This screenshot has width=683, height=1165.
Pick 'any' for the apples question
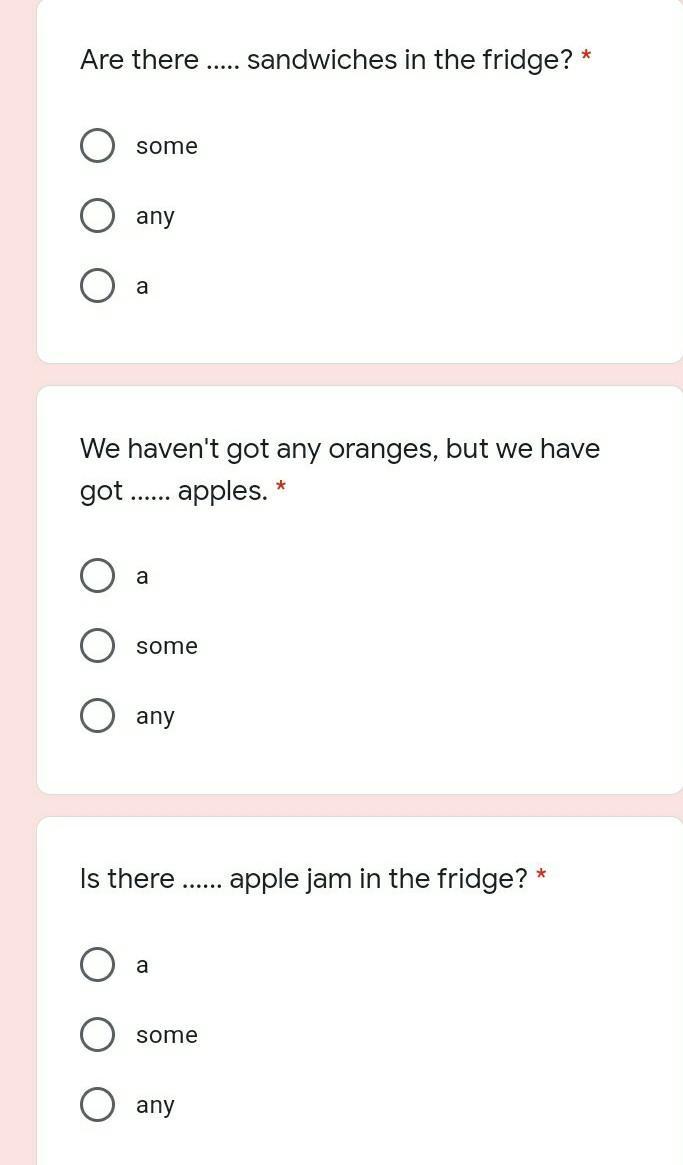point(97,715)
